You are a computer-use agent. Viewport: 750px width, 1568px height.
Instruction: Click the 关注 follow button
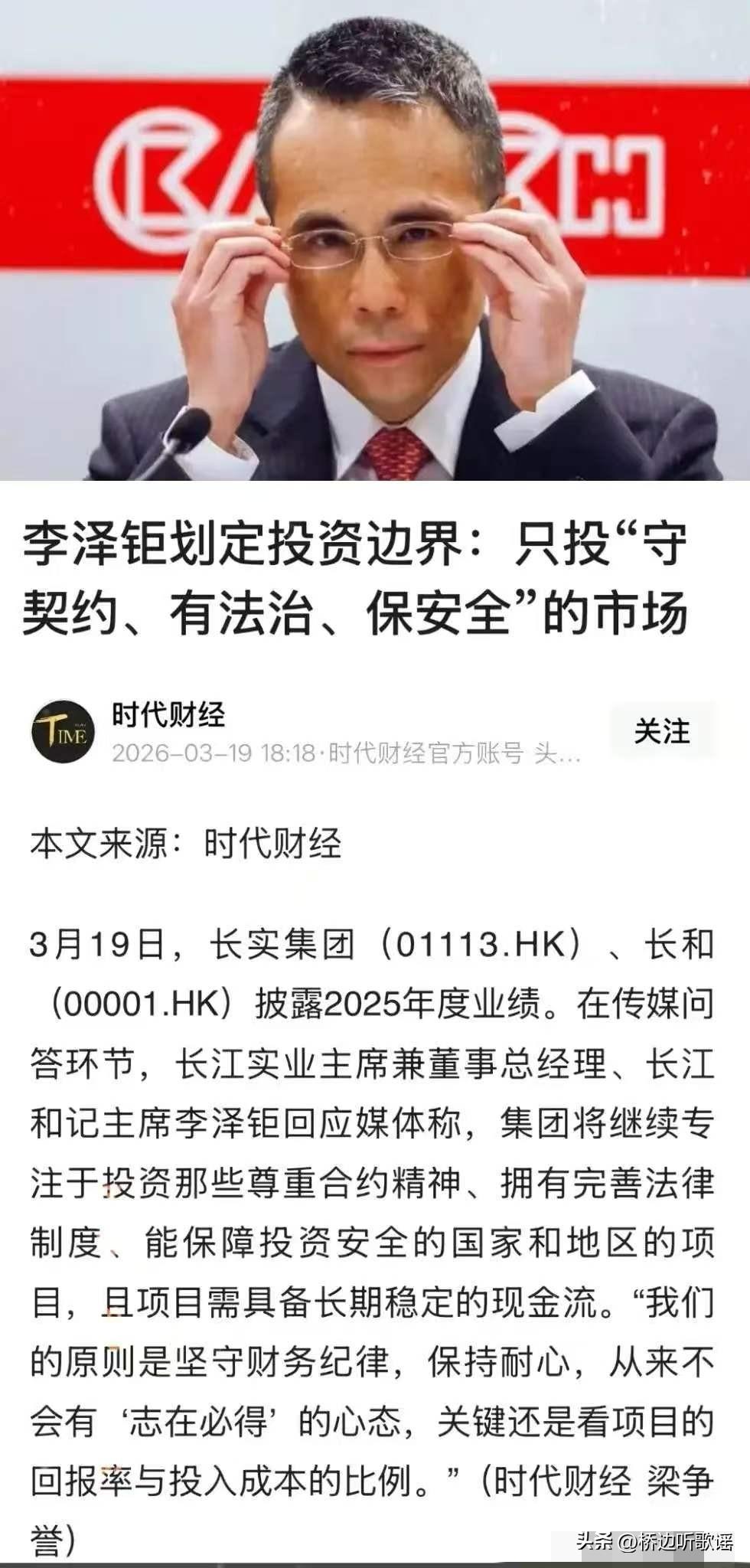point(663,733)
